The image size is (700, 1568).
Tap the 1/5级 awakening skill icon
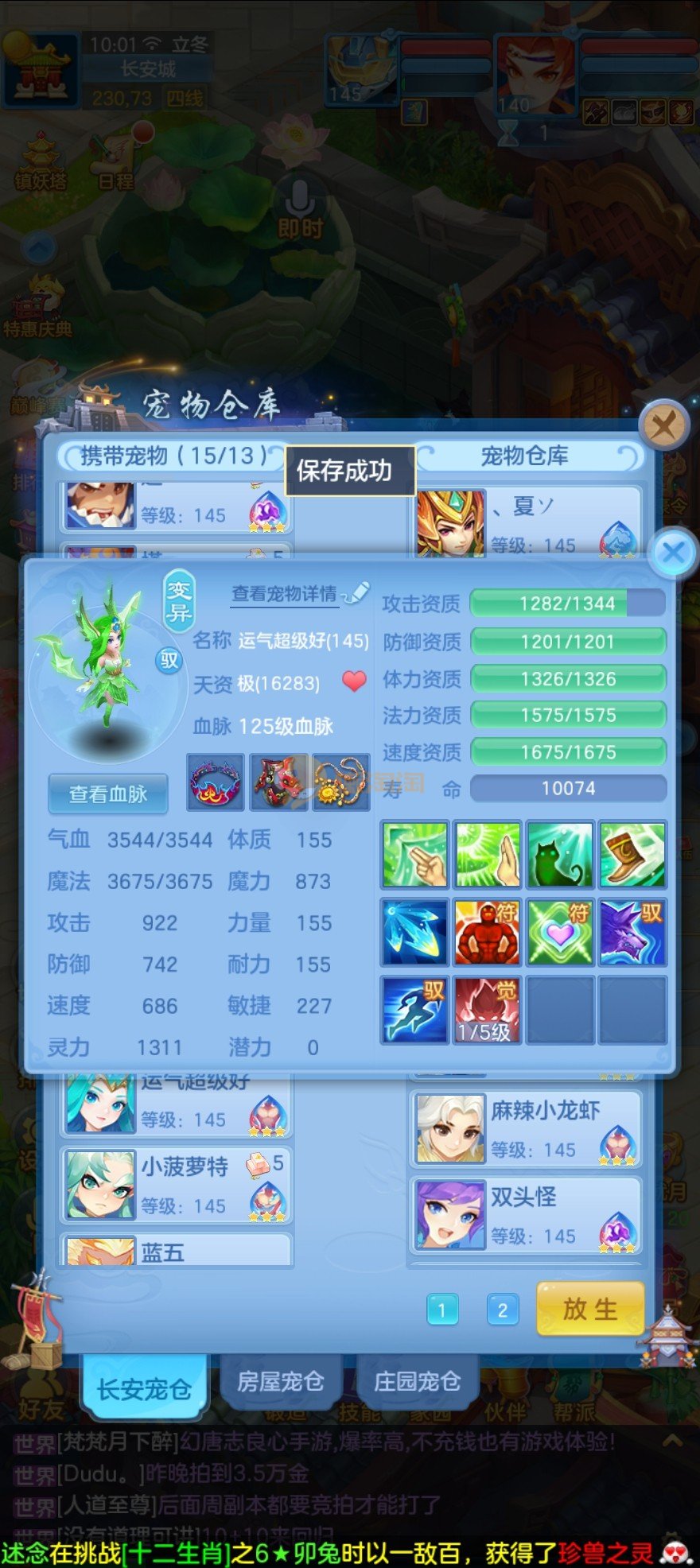point(485,1009)
